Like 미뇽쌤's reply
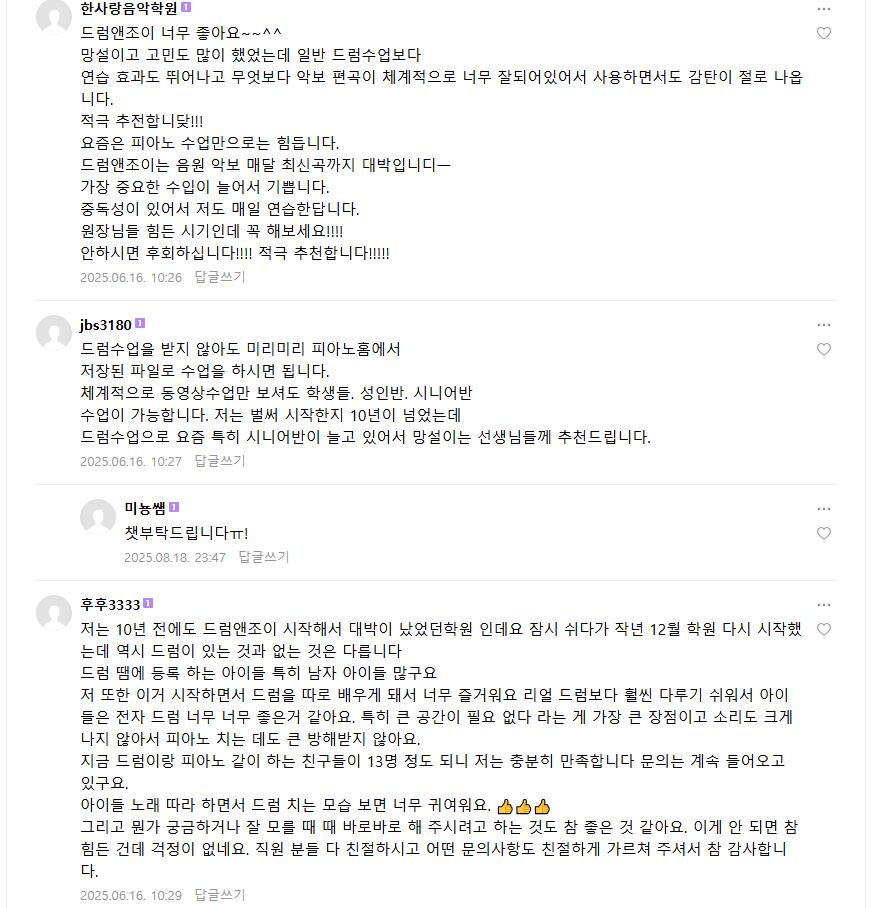 (824, 534)
